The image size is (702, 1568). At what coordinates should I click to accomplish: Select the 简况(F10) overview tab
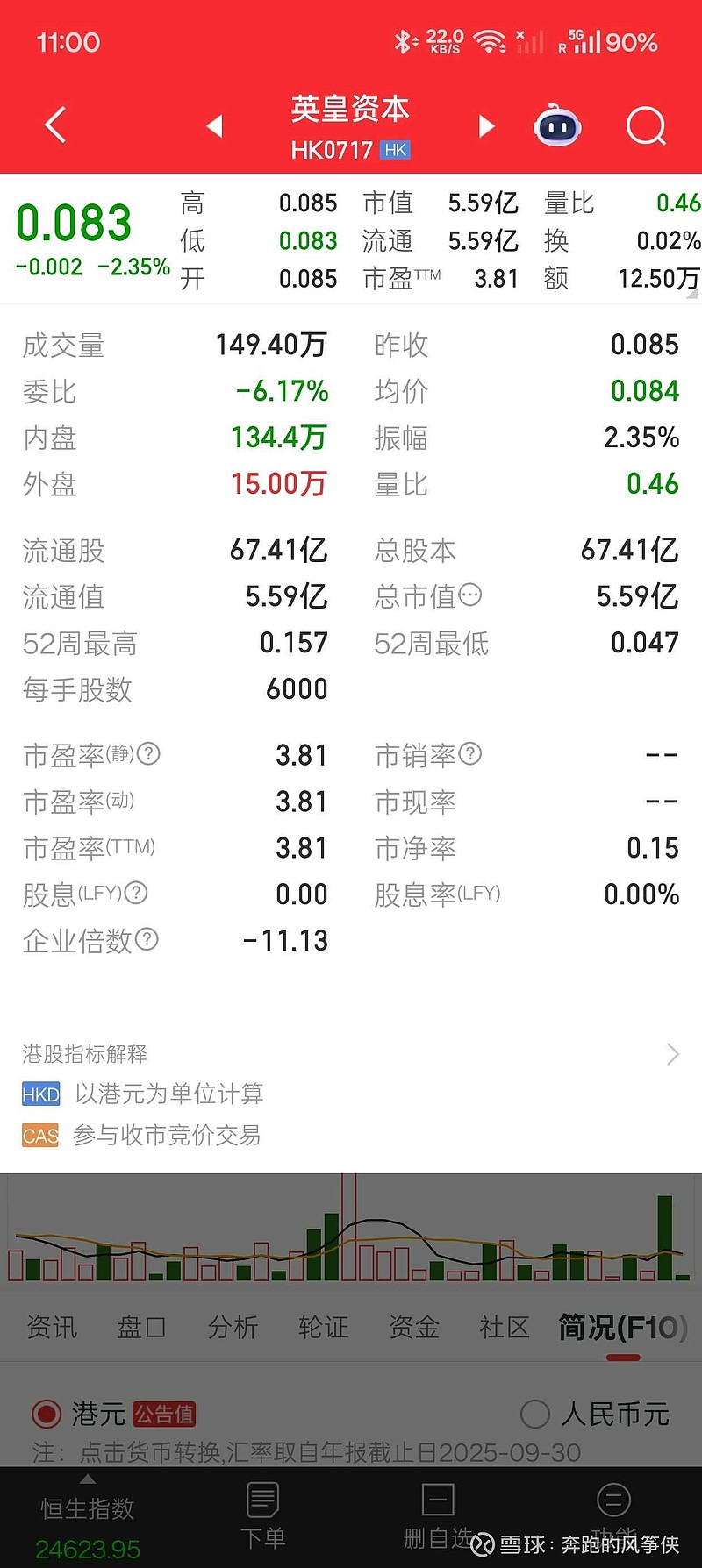(x=617, y=1328)
